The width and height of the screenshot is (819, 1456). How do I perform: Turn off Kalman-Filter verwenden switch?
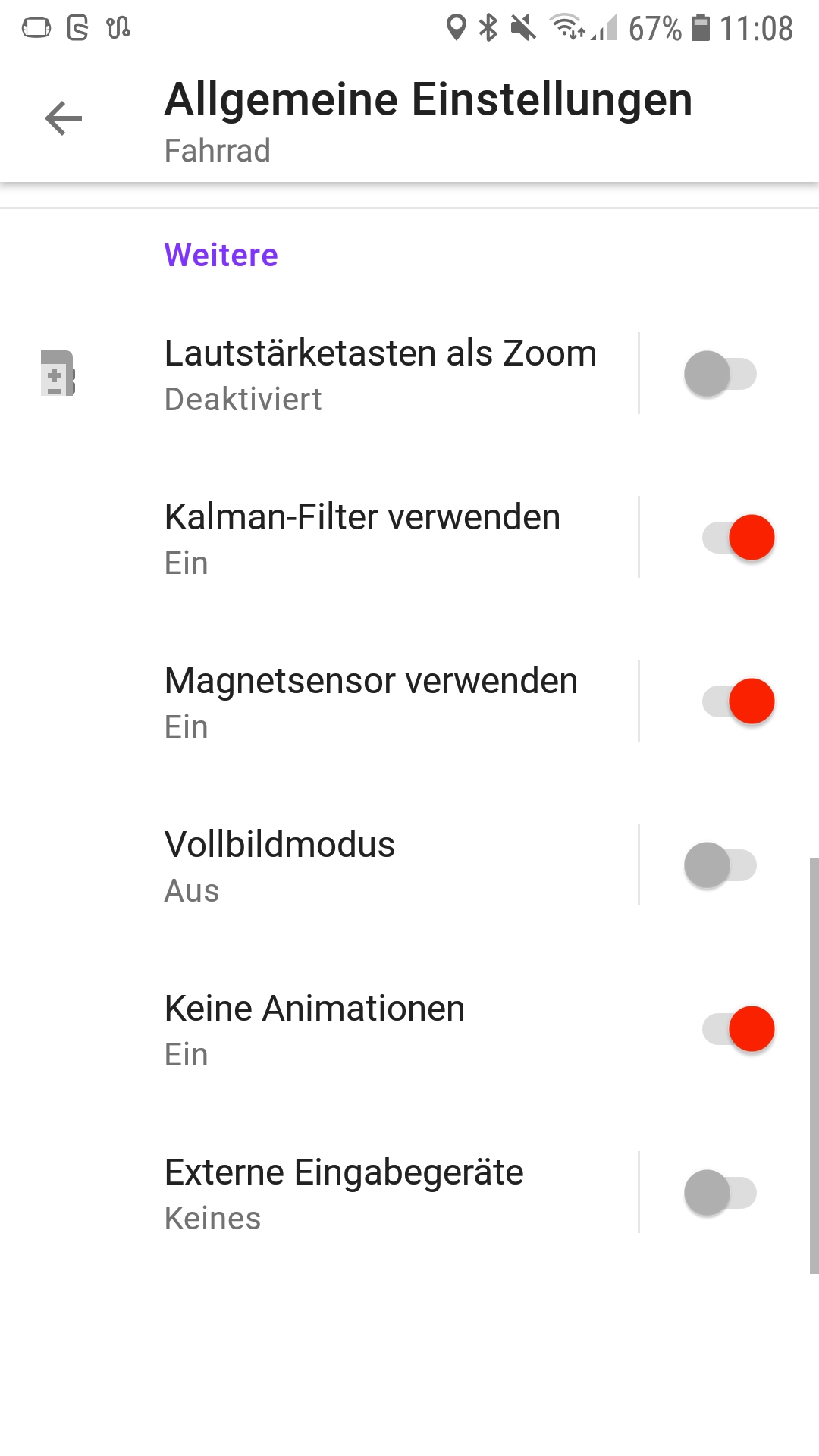click(x=738, y=538)
